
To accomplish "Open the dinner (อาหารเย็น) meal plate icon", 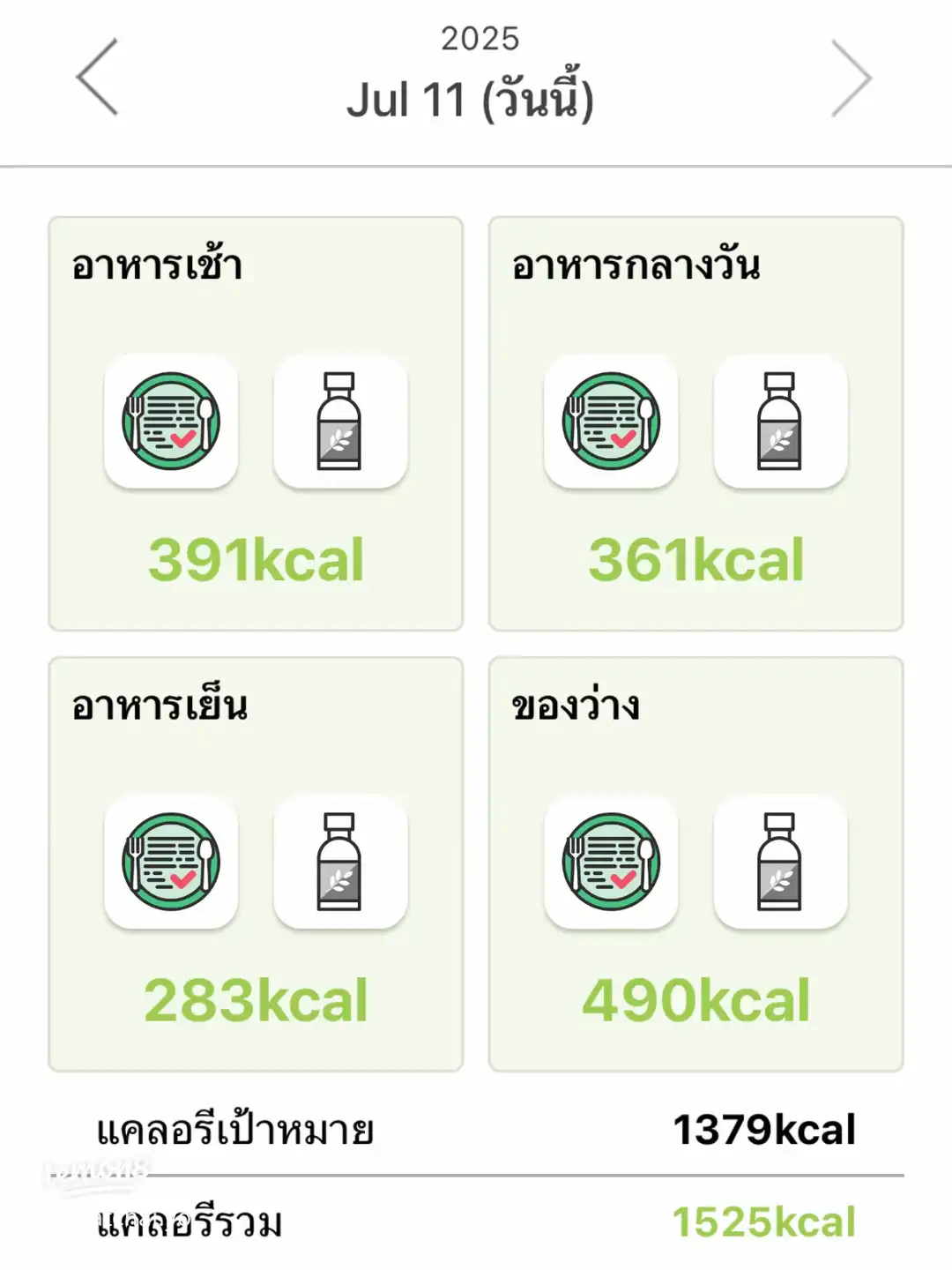I will click(x=172, y=864).
